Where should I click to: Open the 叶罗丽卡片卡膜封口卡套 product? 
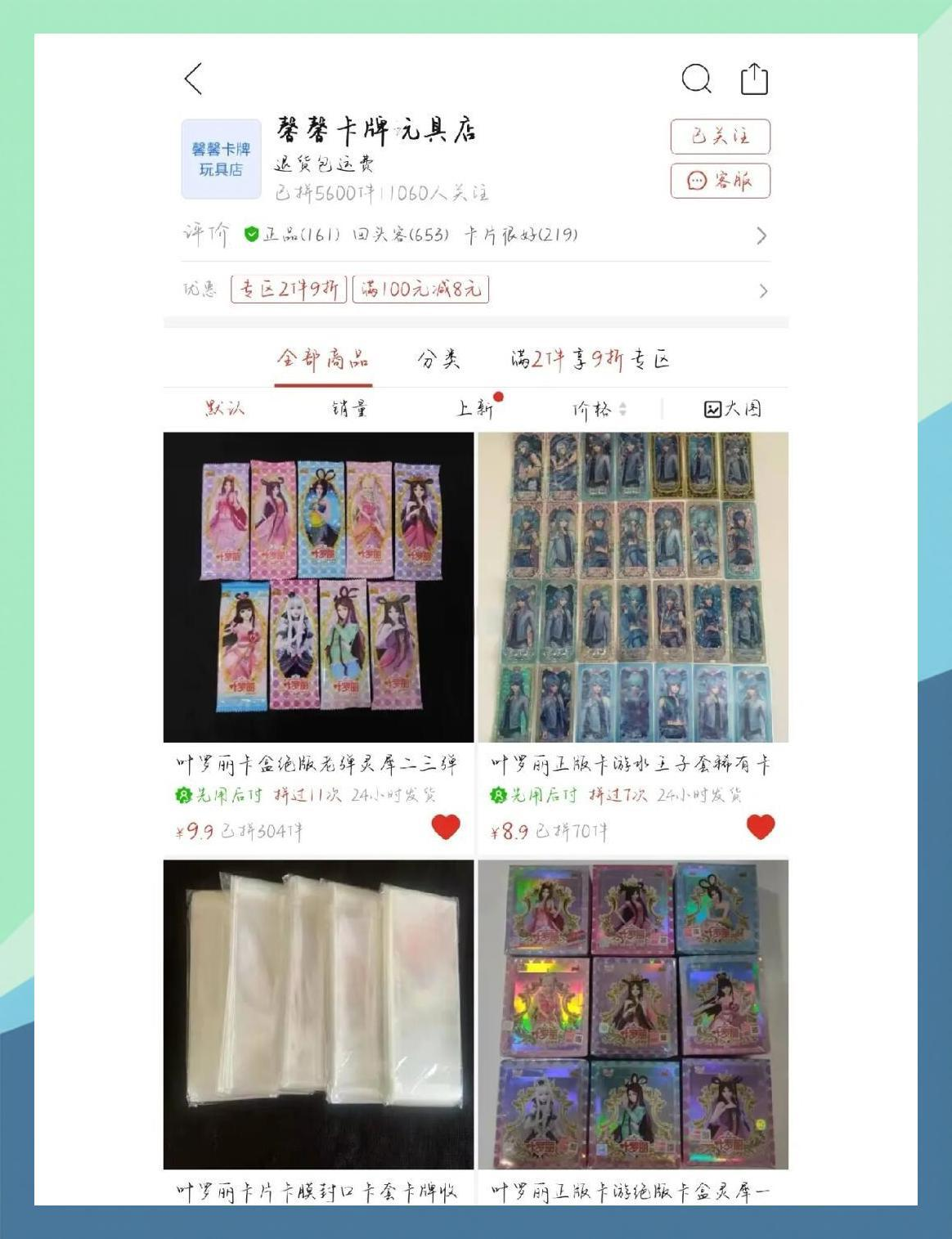pos(318,1014)
